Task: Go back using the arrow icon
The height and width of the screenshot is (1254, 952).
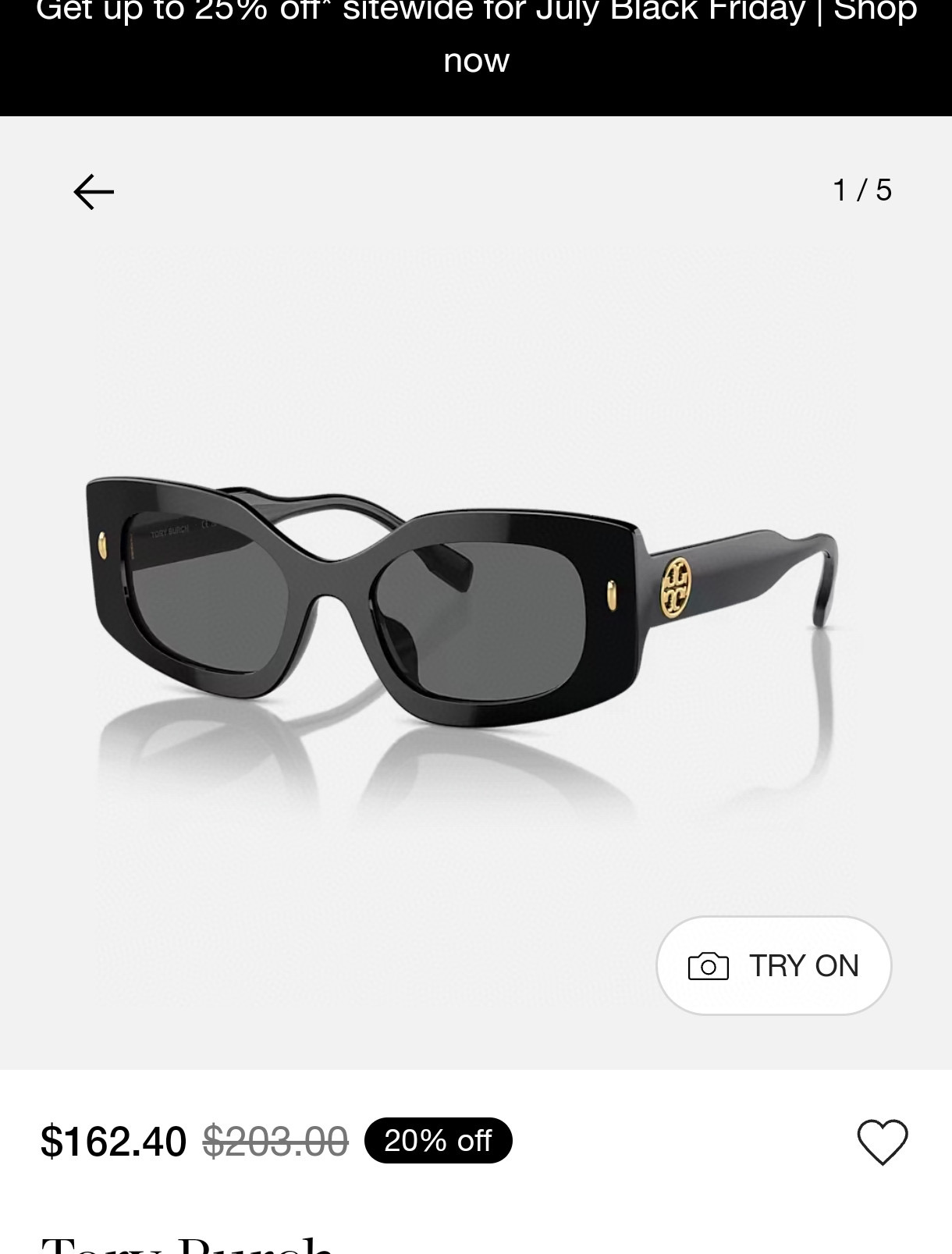Action: tap(94, 192)
